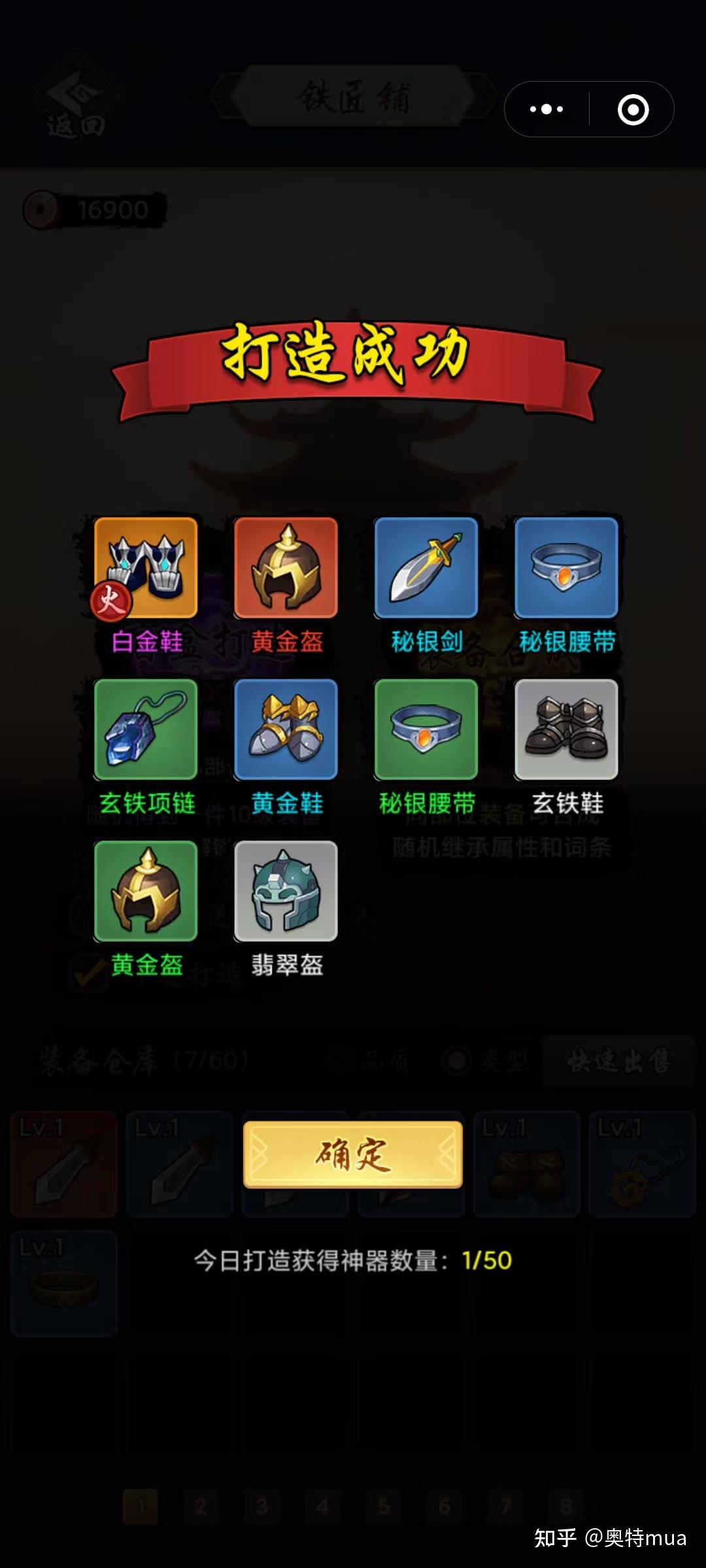
Task: Confirm with the 确定 button
Action: point(353,1154)
